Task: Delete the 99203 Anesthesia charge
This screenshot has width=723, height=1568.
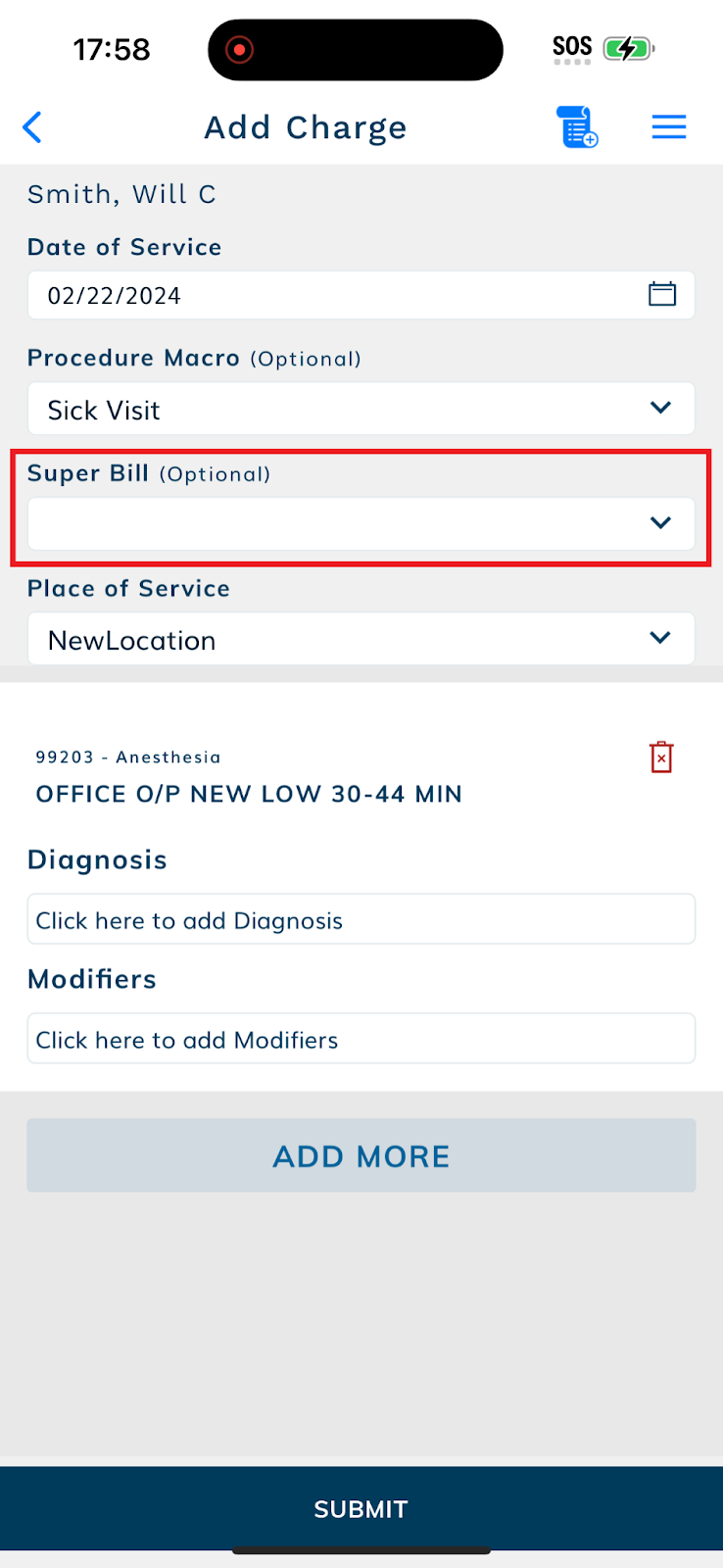Action: click(661, 758)
